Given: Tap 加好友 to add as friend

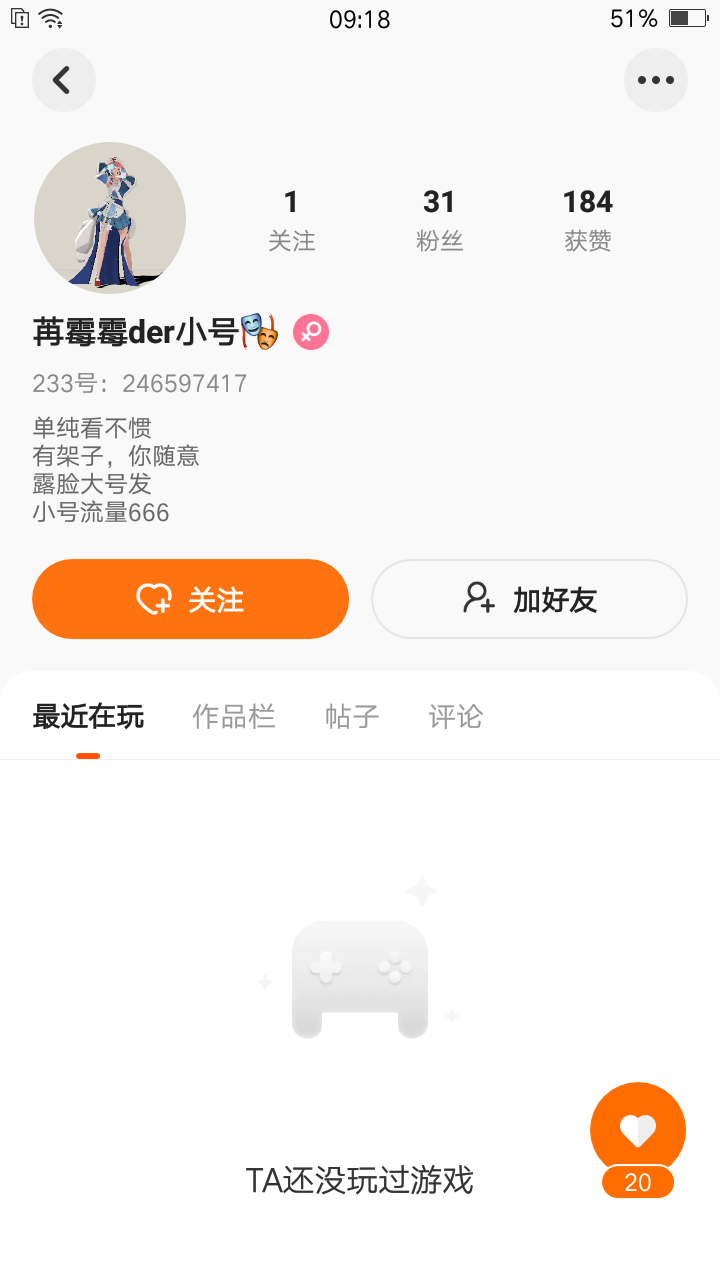Looking at the screenshot, I should 529,599.
